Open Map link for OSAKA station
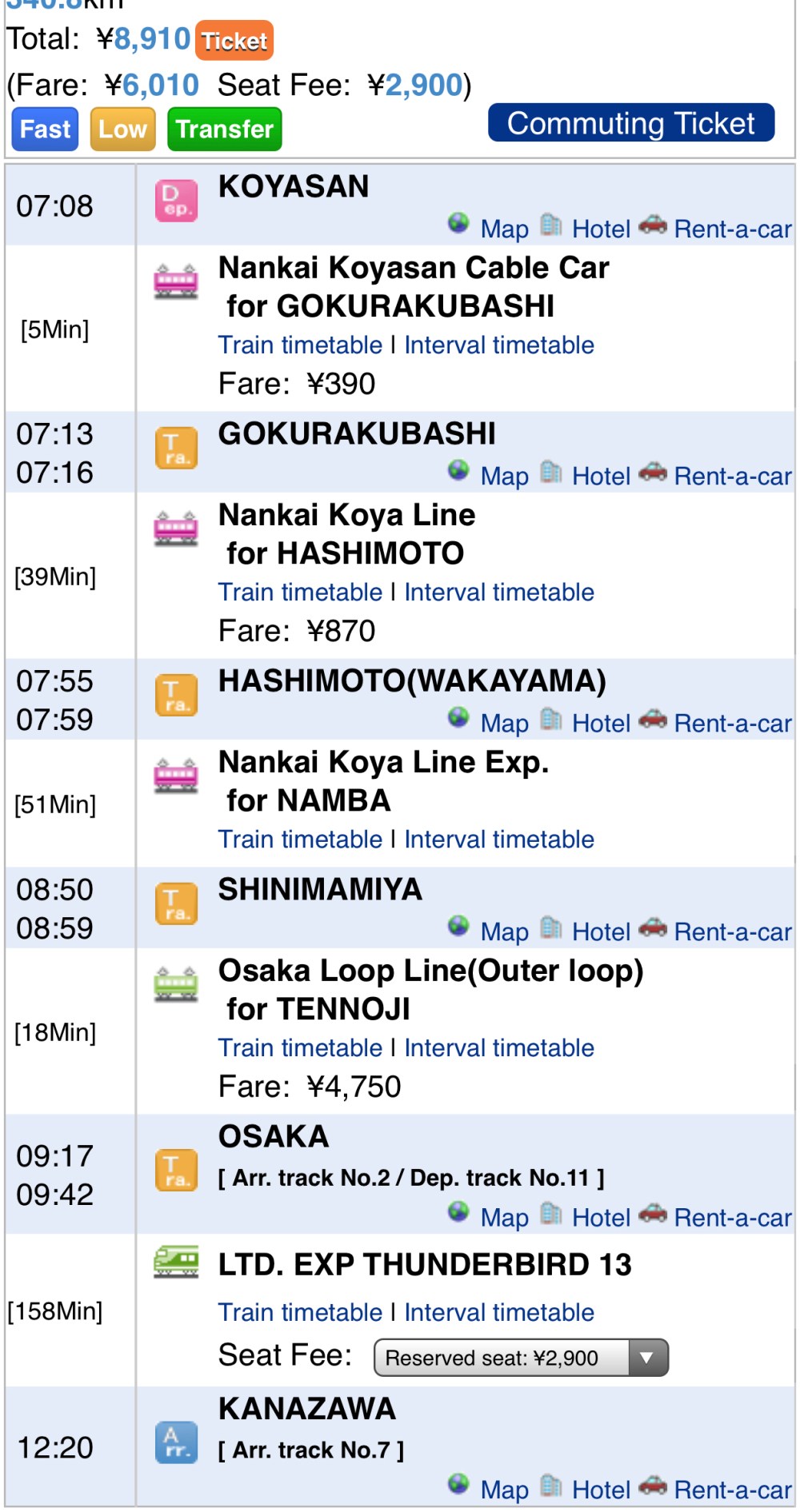The width and height of the screenshot is (800, 1512). [503, 1217]
